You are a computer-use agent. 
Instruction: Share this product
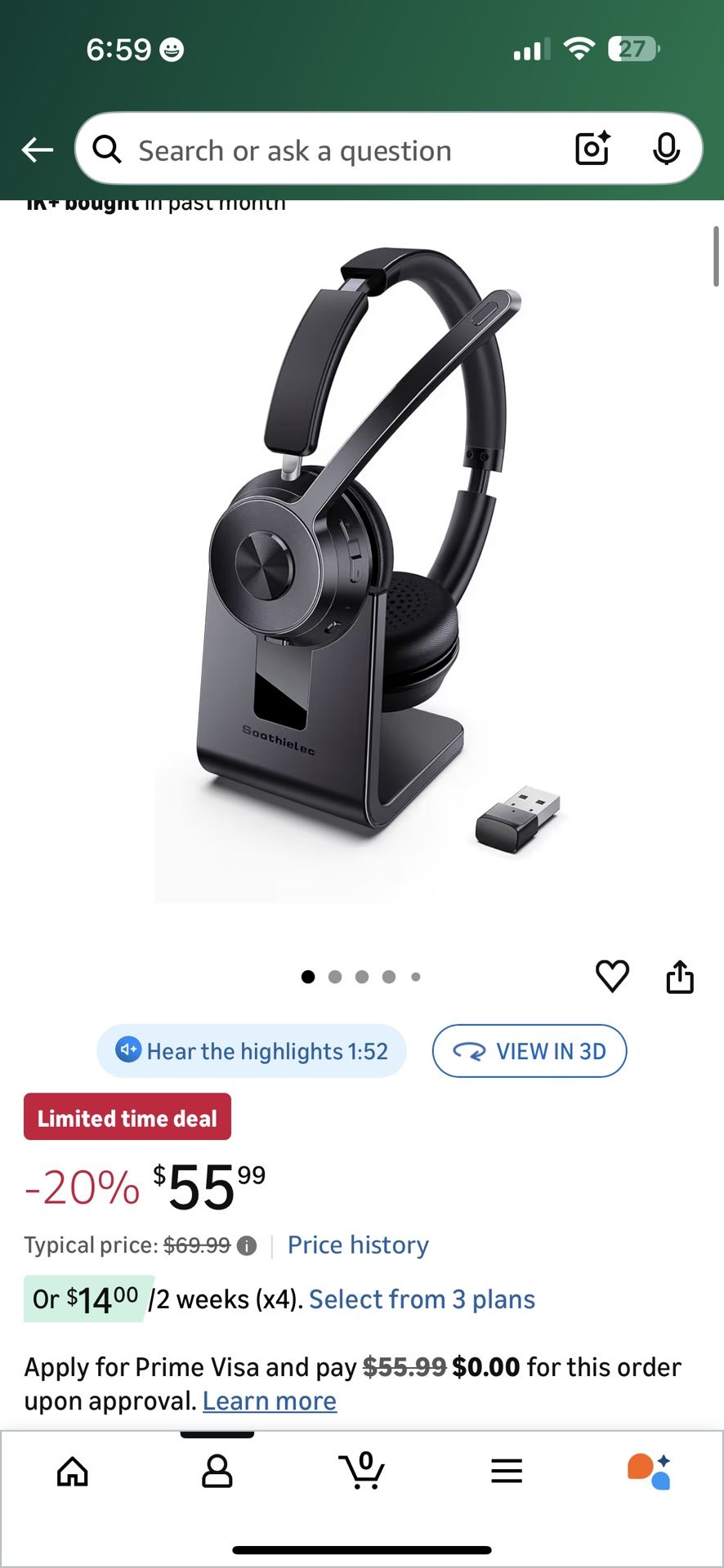681,978
